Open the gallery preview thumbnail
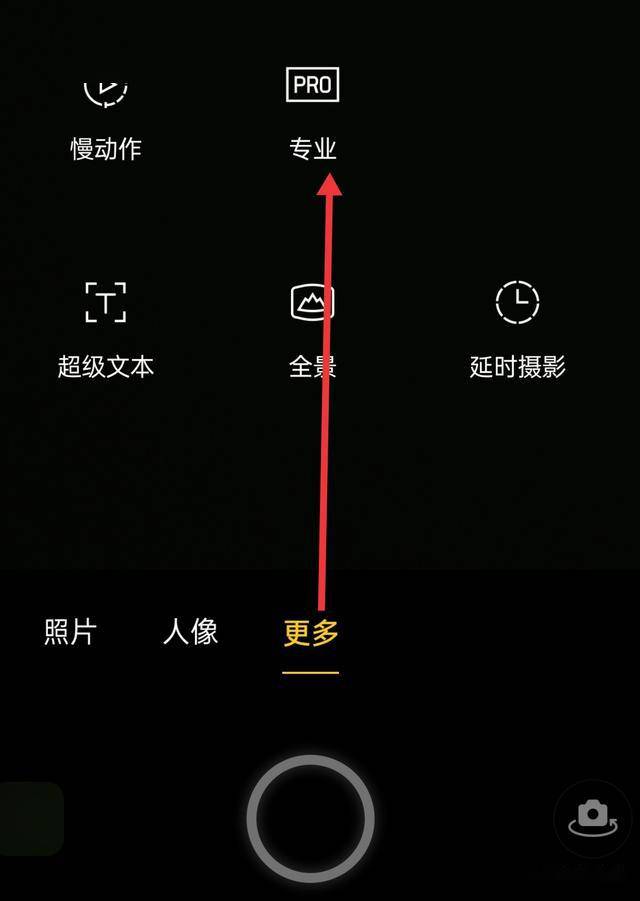Screen dimensions: 640x901 (32, 818)
